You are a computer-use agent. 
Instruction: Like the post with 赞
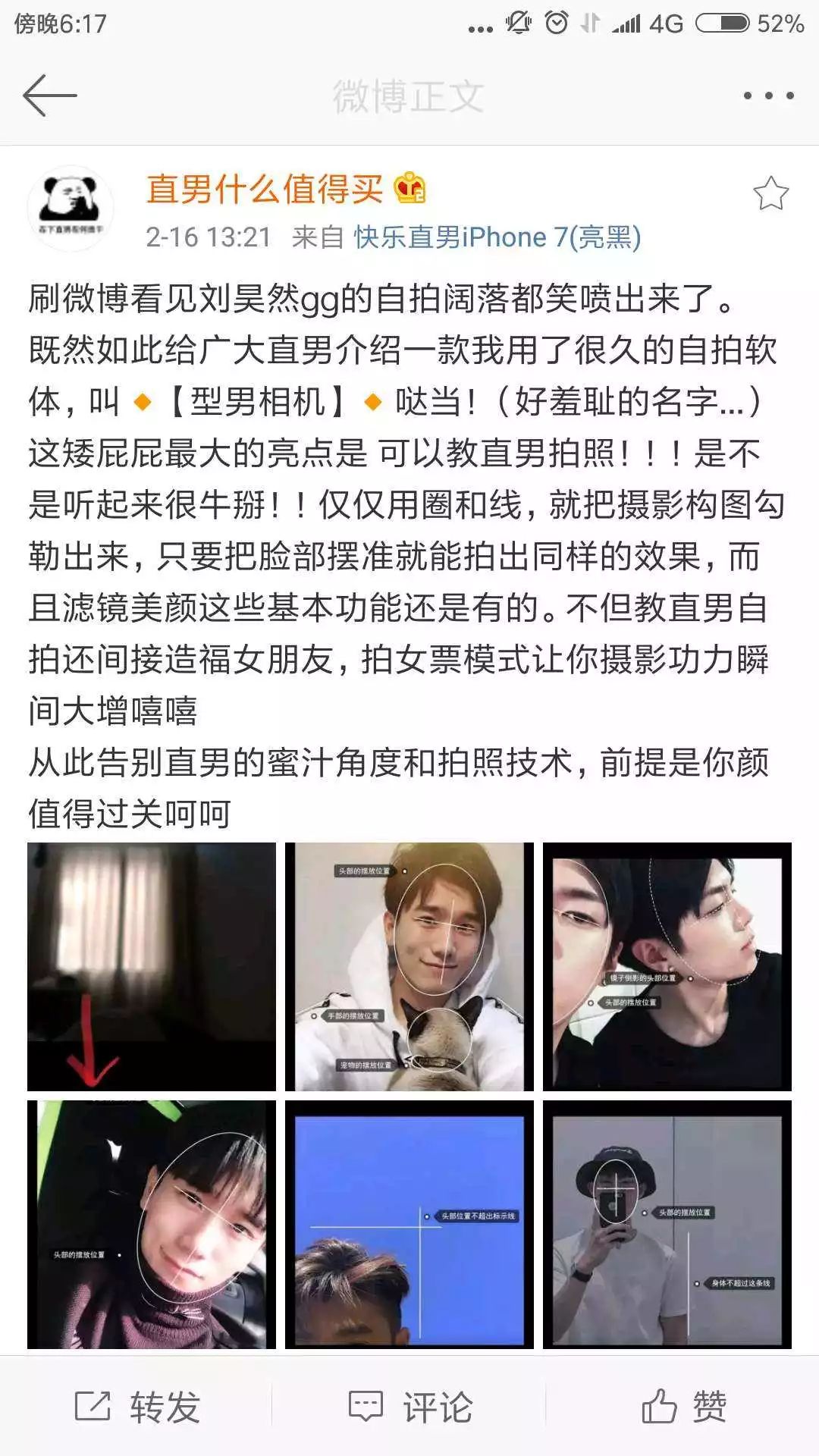click(x=683, y=1407)
